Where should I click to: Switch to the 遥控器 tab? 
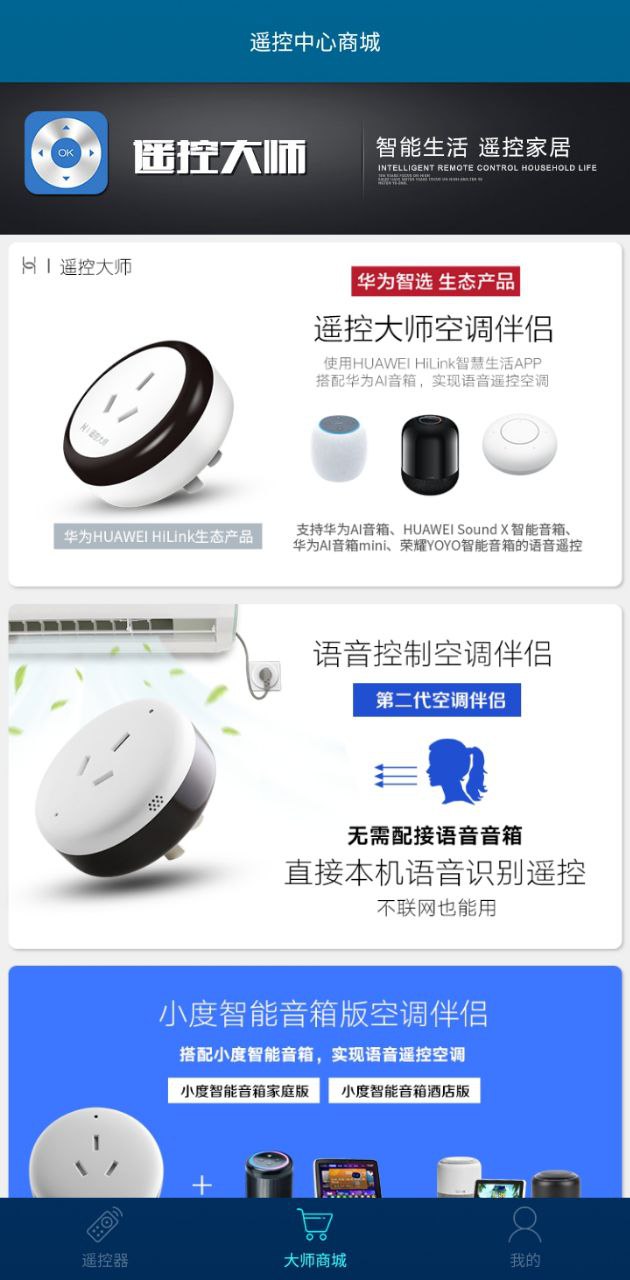pyautogui.click(x=105, y=1238)
